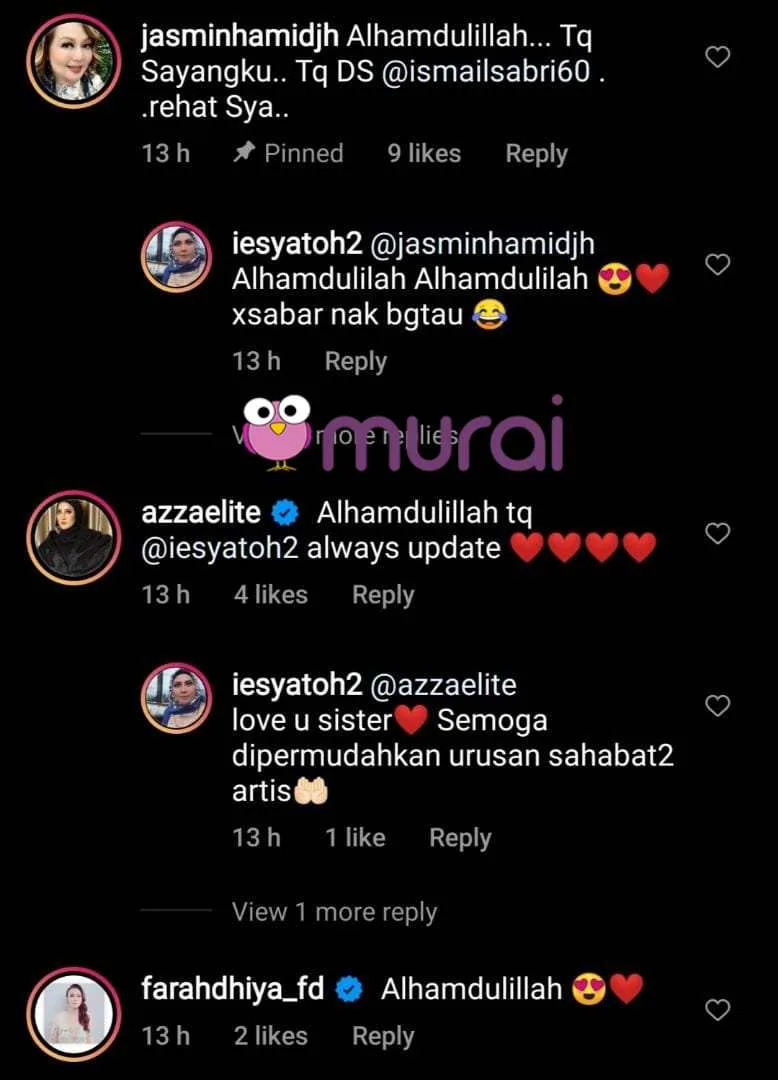Screen dimensions: 778x1080
Task: Like azzaelite's comment
Action: [718, 534]
